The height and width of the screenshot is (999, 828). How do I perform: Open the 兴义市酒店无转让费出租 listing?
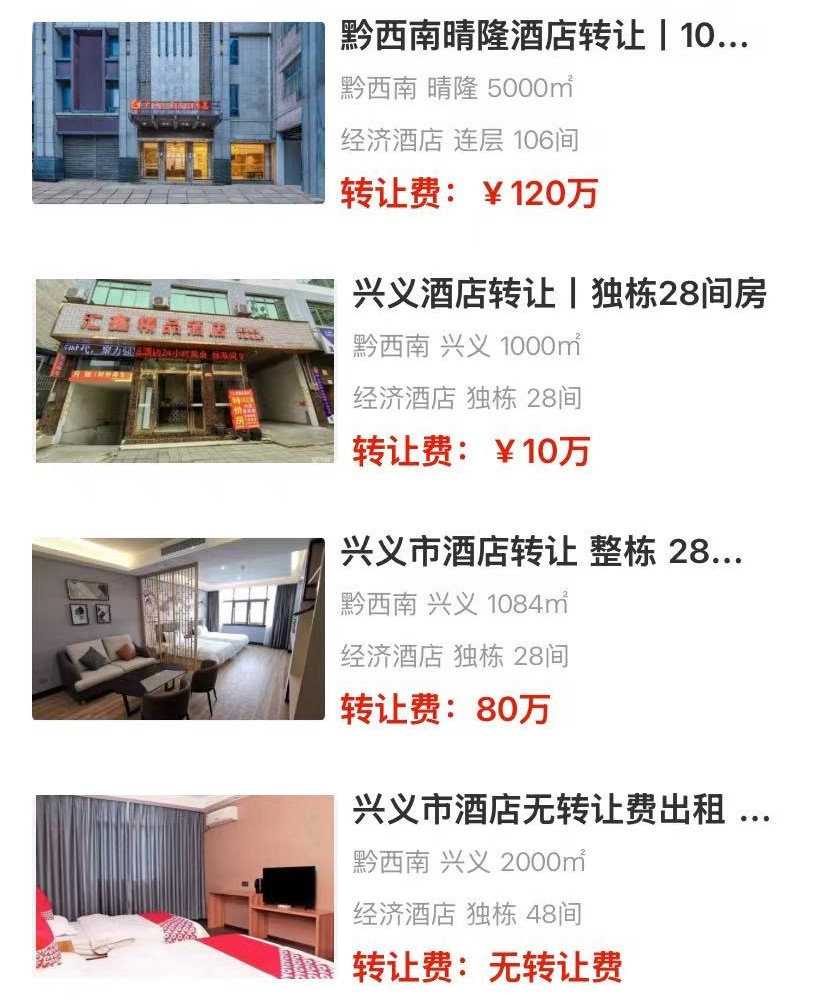560,810
